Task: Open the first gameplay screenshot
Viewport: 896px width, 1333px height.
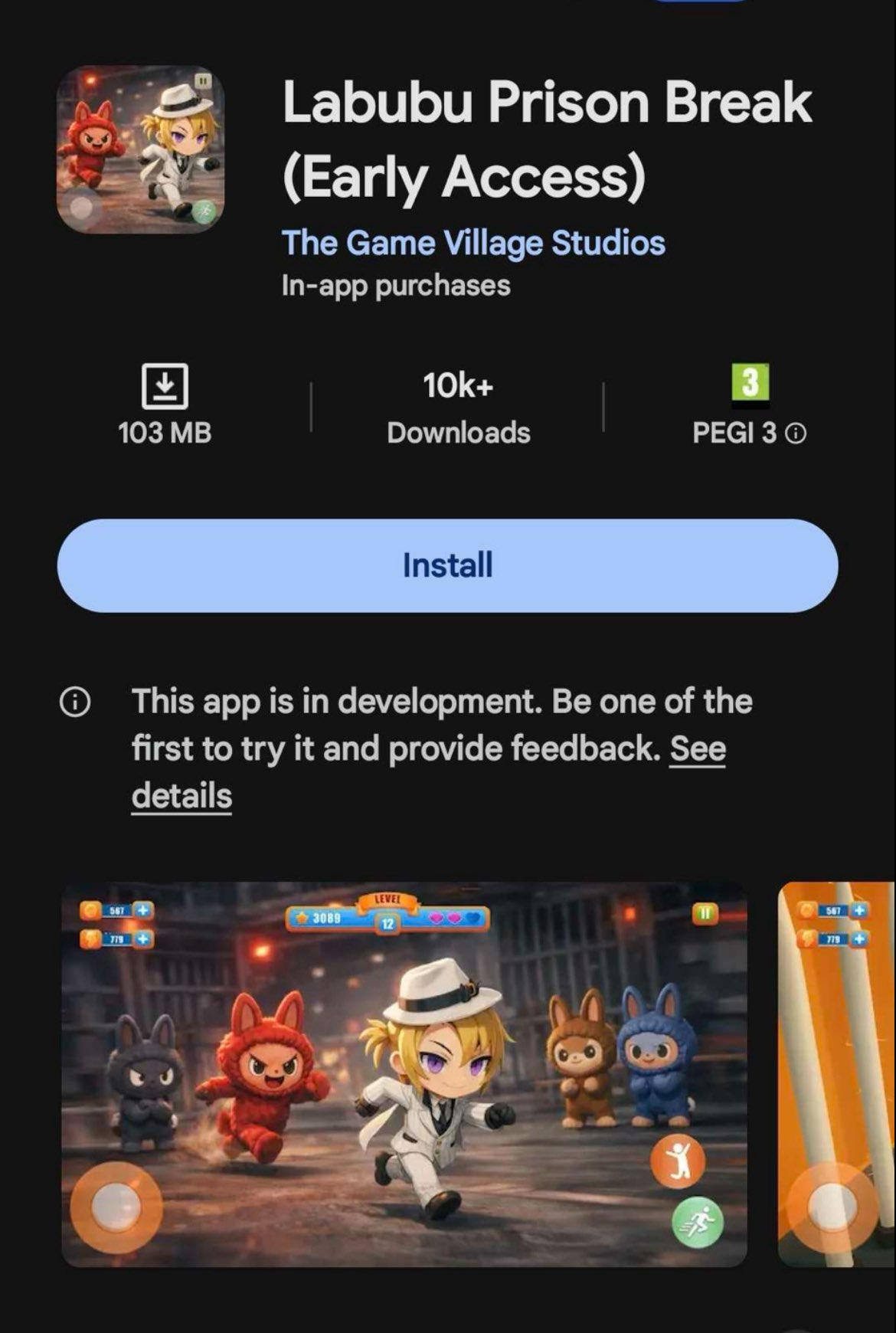Action: click(404, 1074)
